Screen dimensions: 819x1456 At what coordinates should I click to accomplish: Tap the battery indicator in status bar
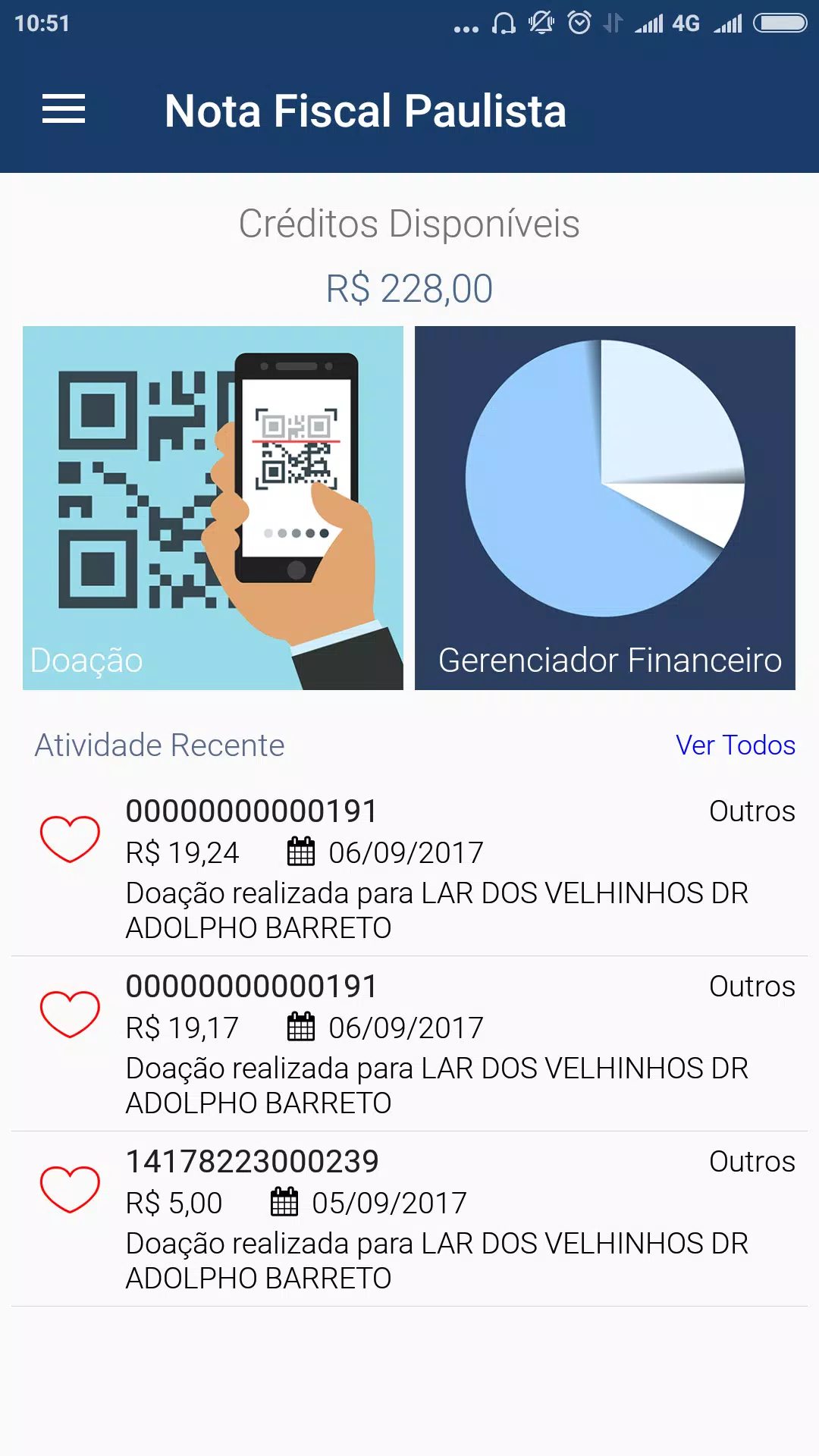[x=779, y=23]
